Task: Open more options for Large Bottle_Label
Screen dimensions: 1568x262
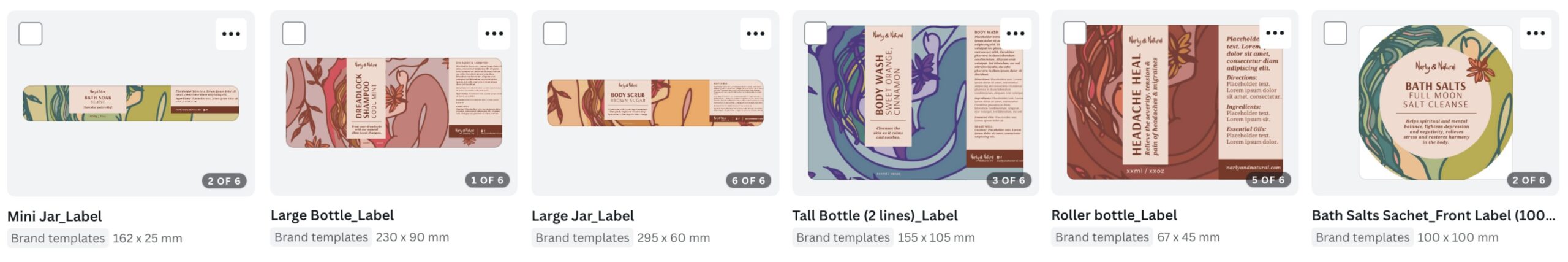Action: coord(494,33)
